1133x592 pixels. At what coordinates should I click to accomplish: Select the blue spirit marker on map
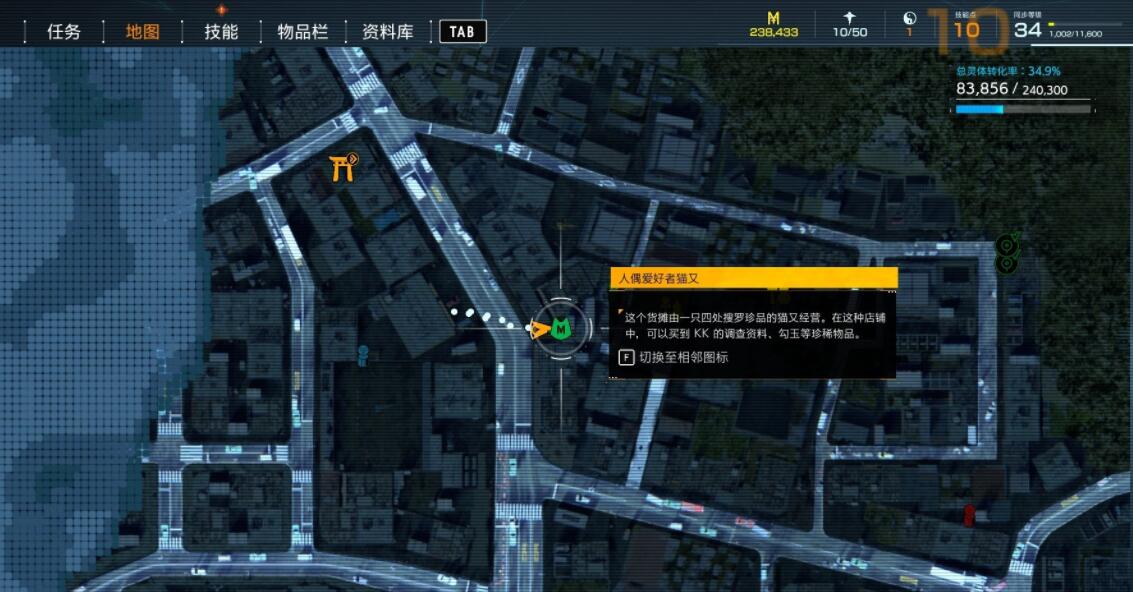363,354
